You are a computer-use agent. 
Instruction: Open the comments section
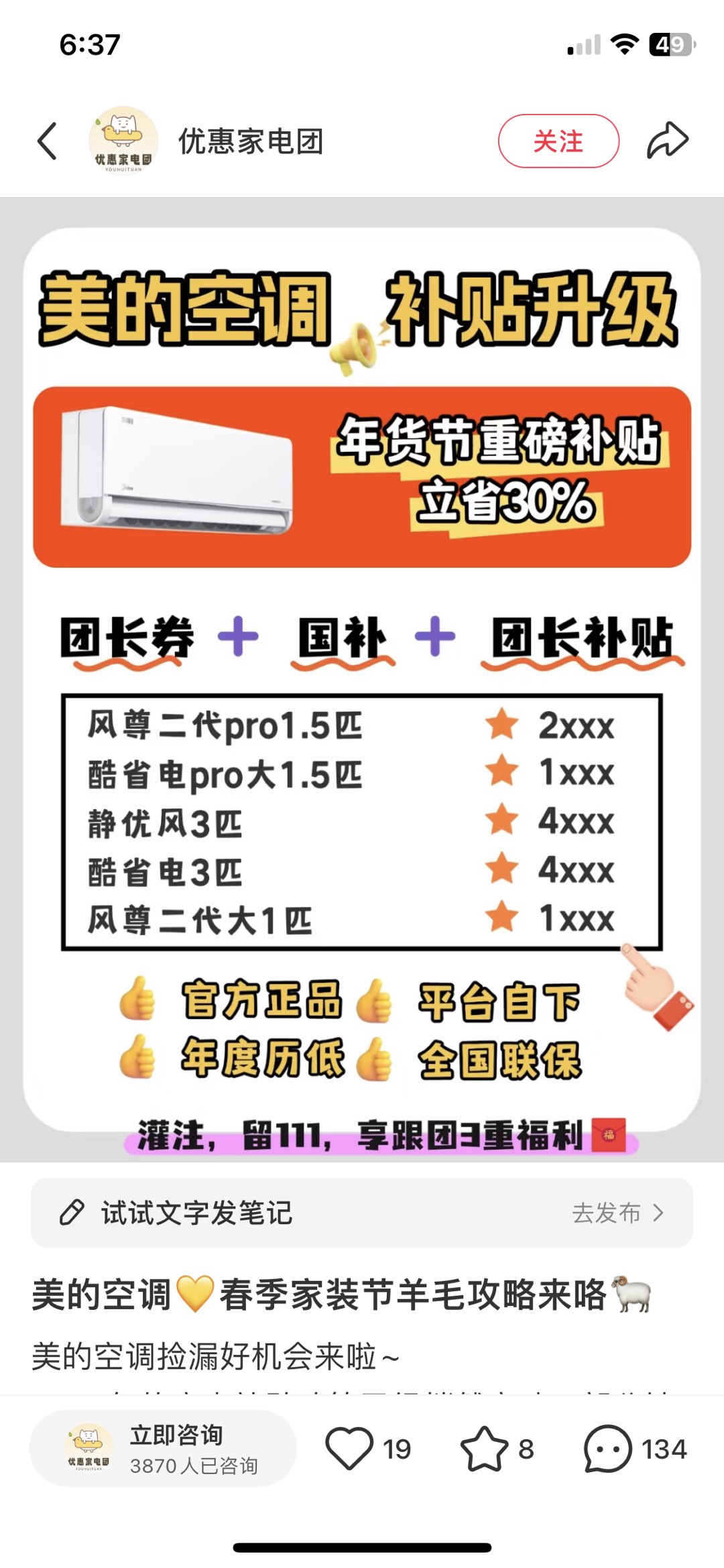pyautogui.click(x=608, y=1449)
